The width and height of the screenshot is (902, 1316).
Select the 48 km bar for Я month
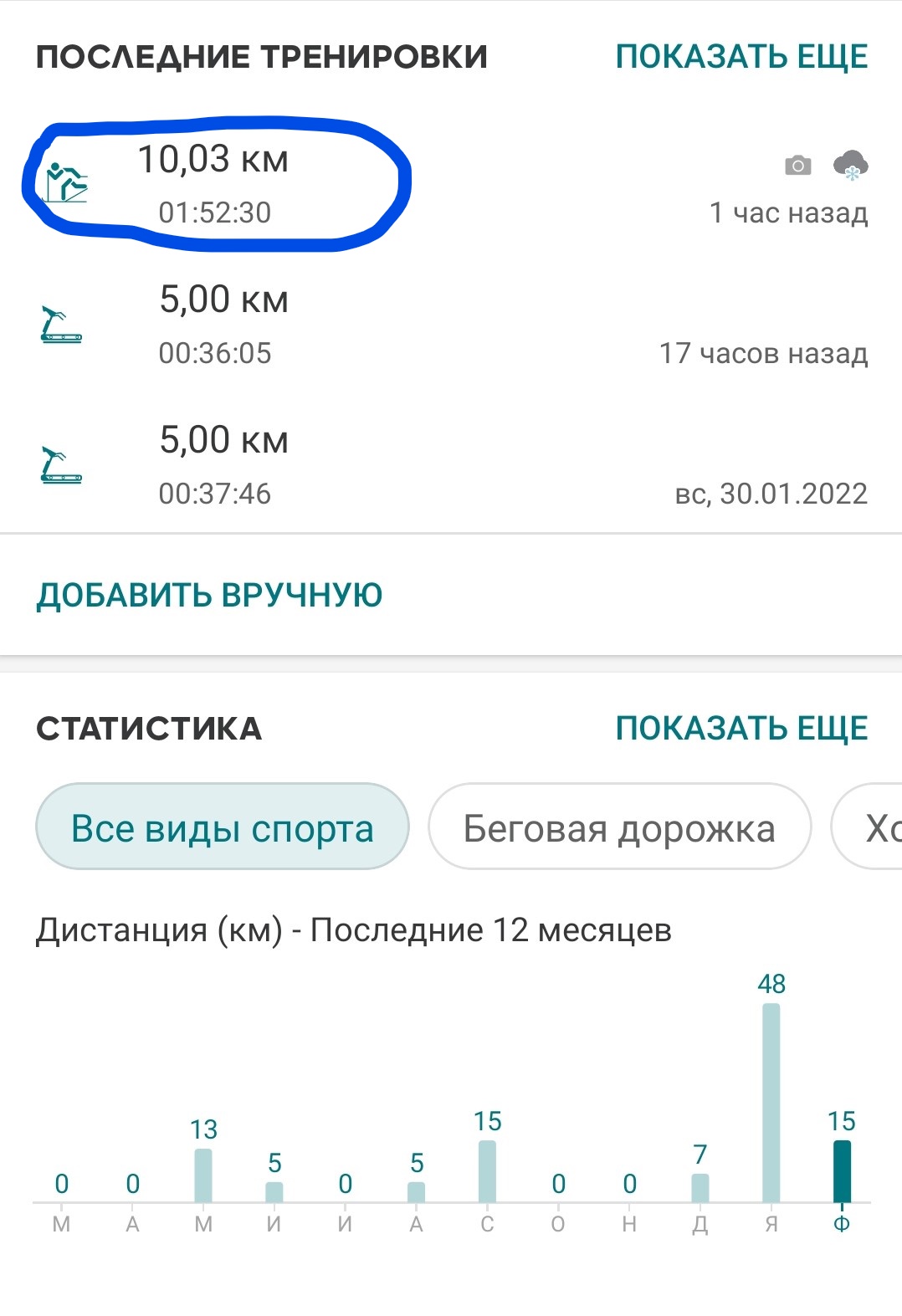point(771,1104)
